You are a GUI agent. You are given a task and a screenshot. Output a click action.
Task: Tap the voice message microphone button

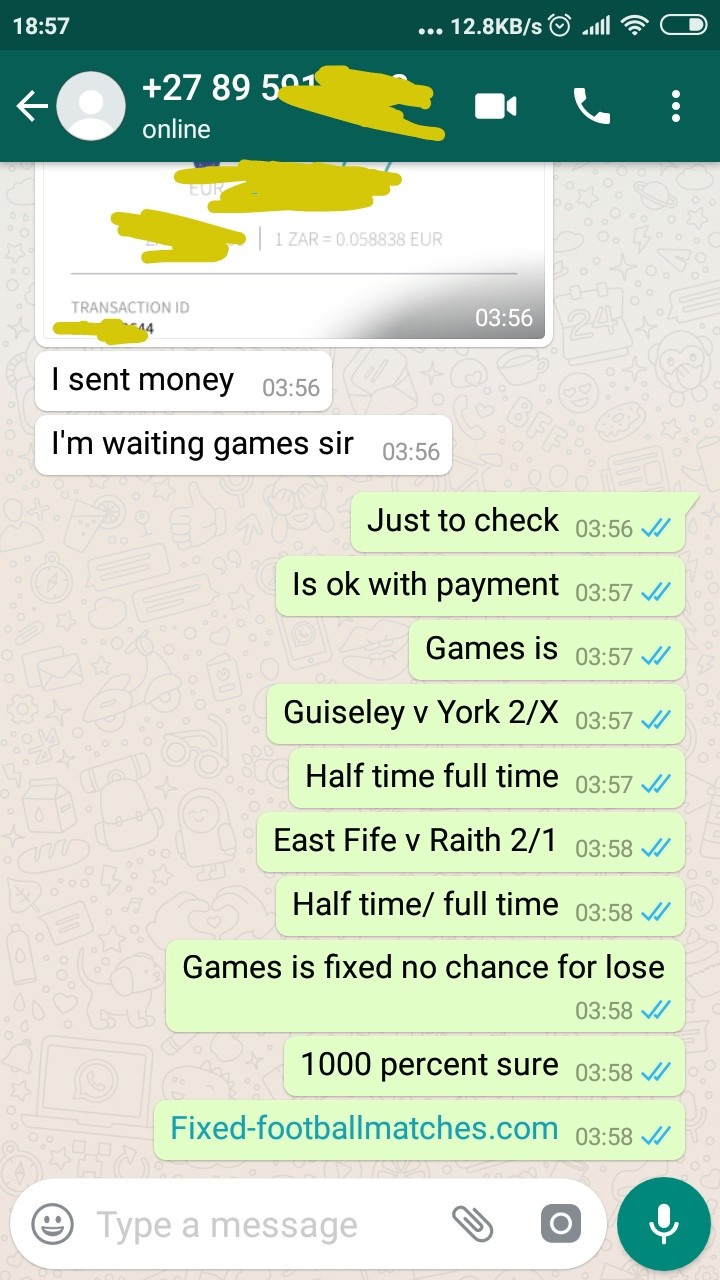tap(664, 1224)
